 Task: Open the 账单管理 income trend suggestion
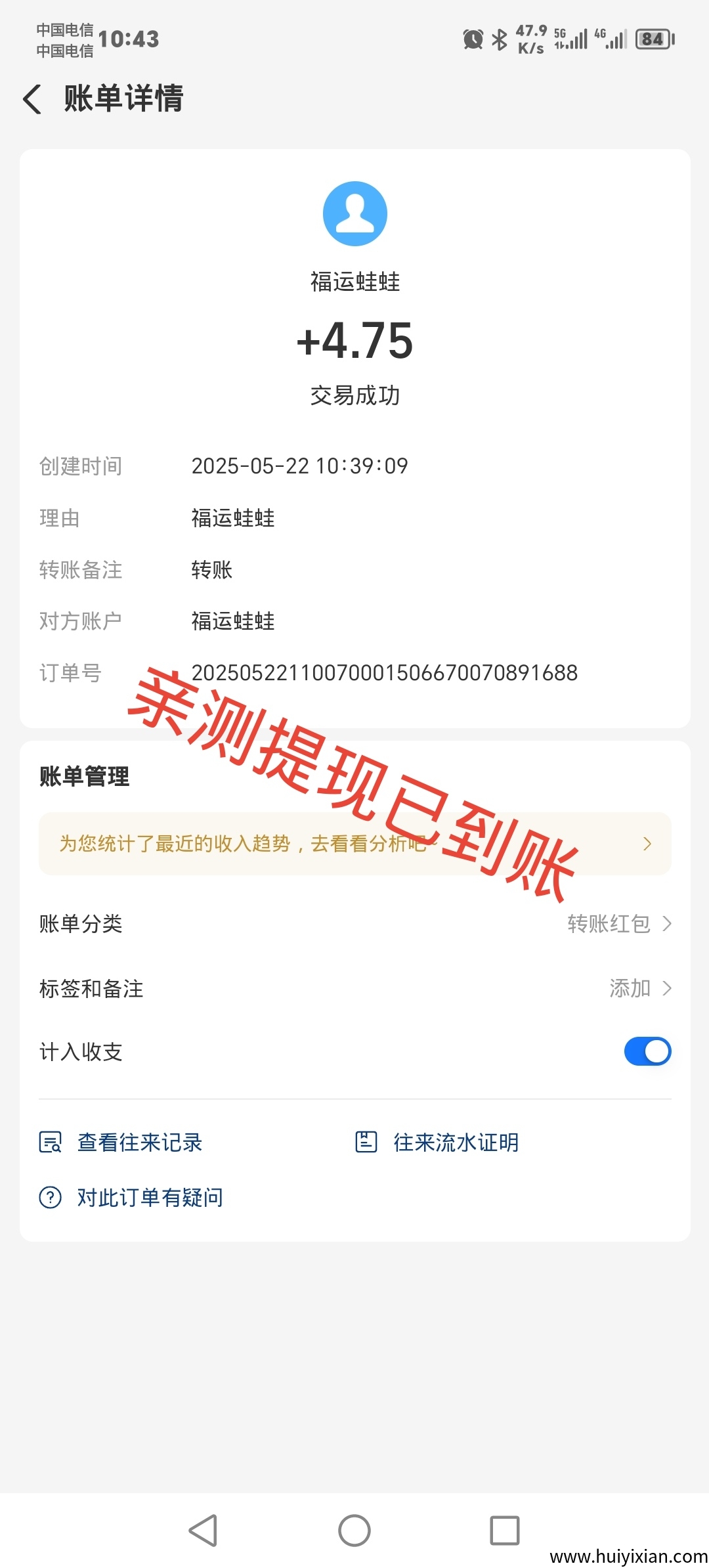(354, 843)
